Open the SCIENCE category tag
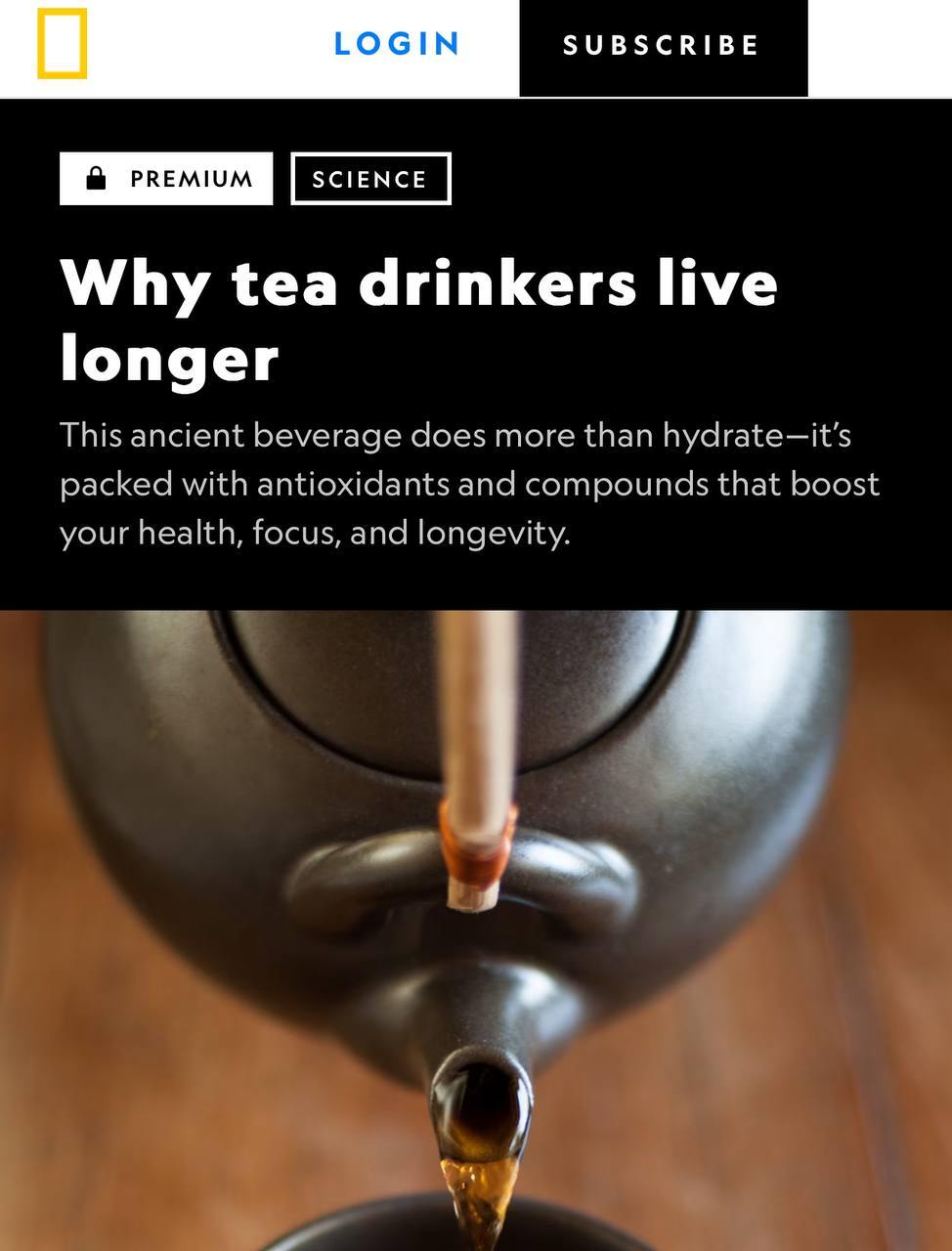The image size is (952, 1251). (x=370, y=179)
